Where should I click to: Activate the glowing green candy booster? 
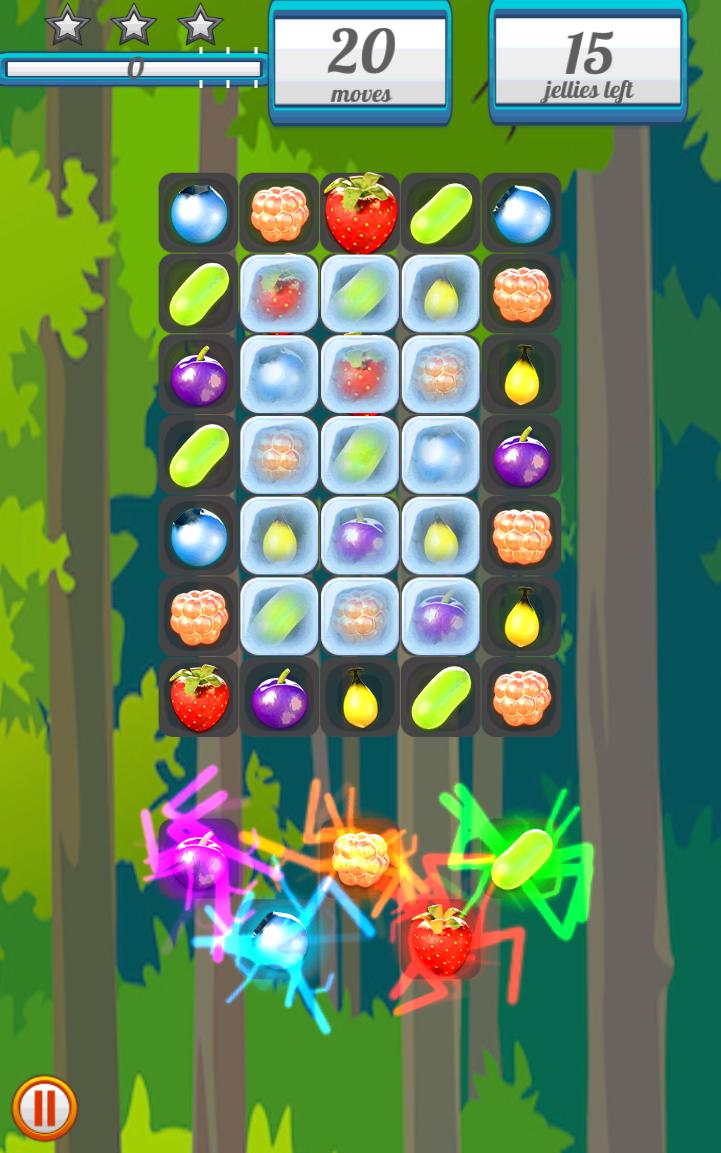tap(521, 858)
